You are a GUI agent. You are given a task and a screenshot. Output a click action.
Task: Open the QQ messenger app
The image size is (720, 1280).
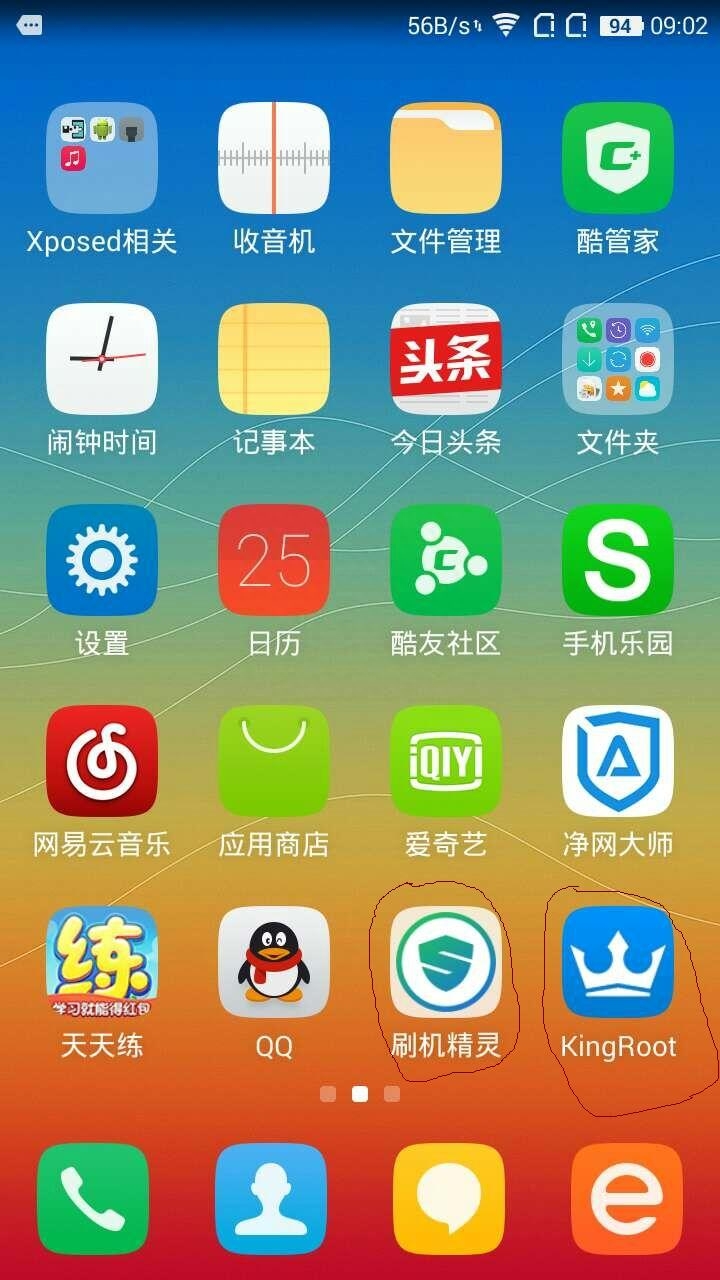(x=273, y=963)
